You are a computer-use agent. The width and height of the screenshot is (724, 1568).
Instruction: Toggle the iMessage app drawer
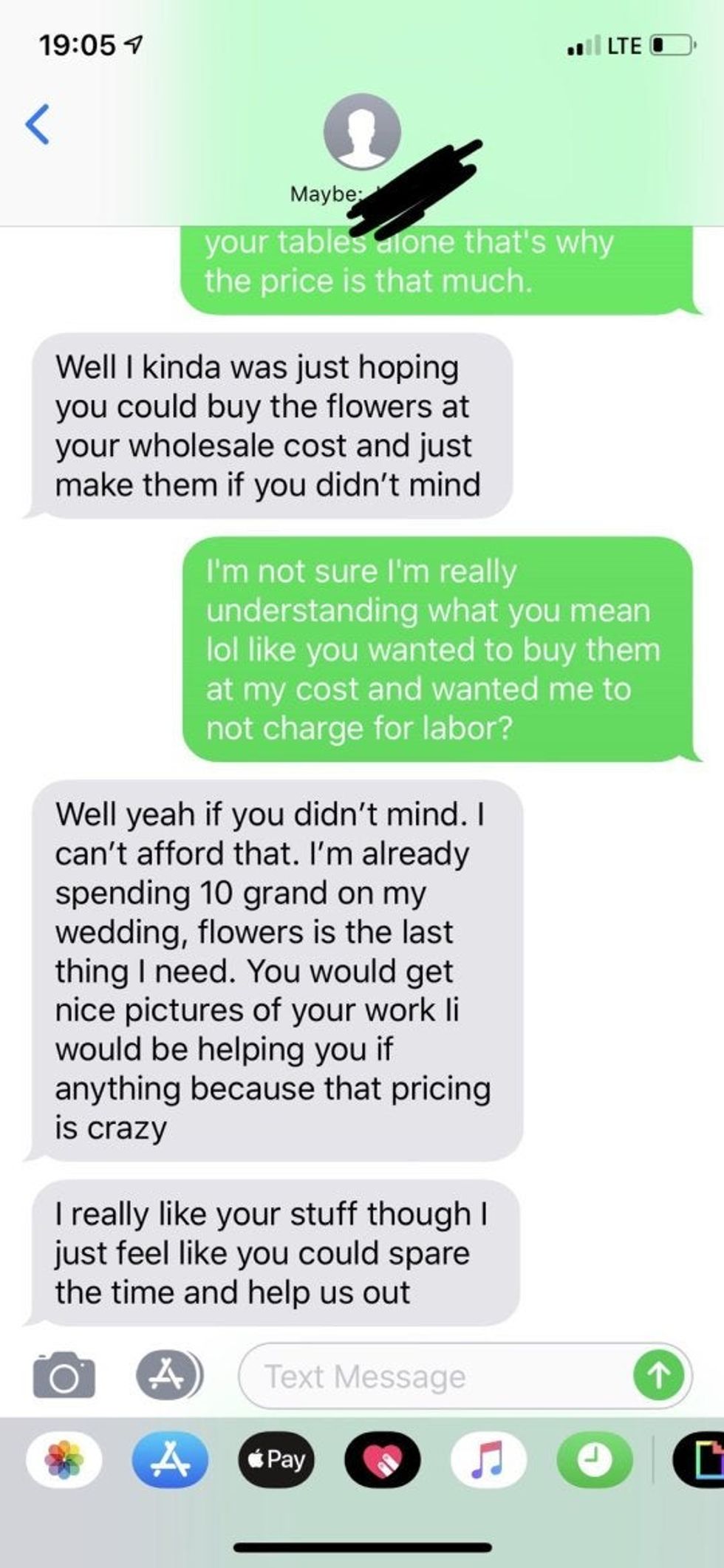170,1375
